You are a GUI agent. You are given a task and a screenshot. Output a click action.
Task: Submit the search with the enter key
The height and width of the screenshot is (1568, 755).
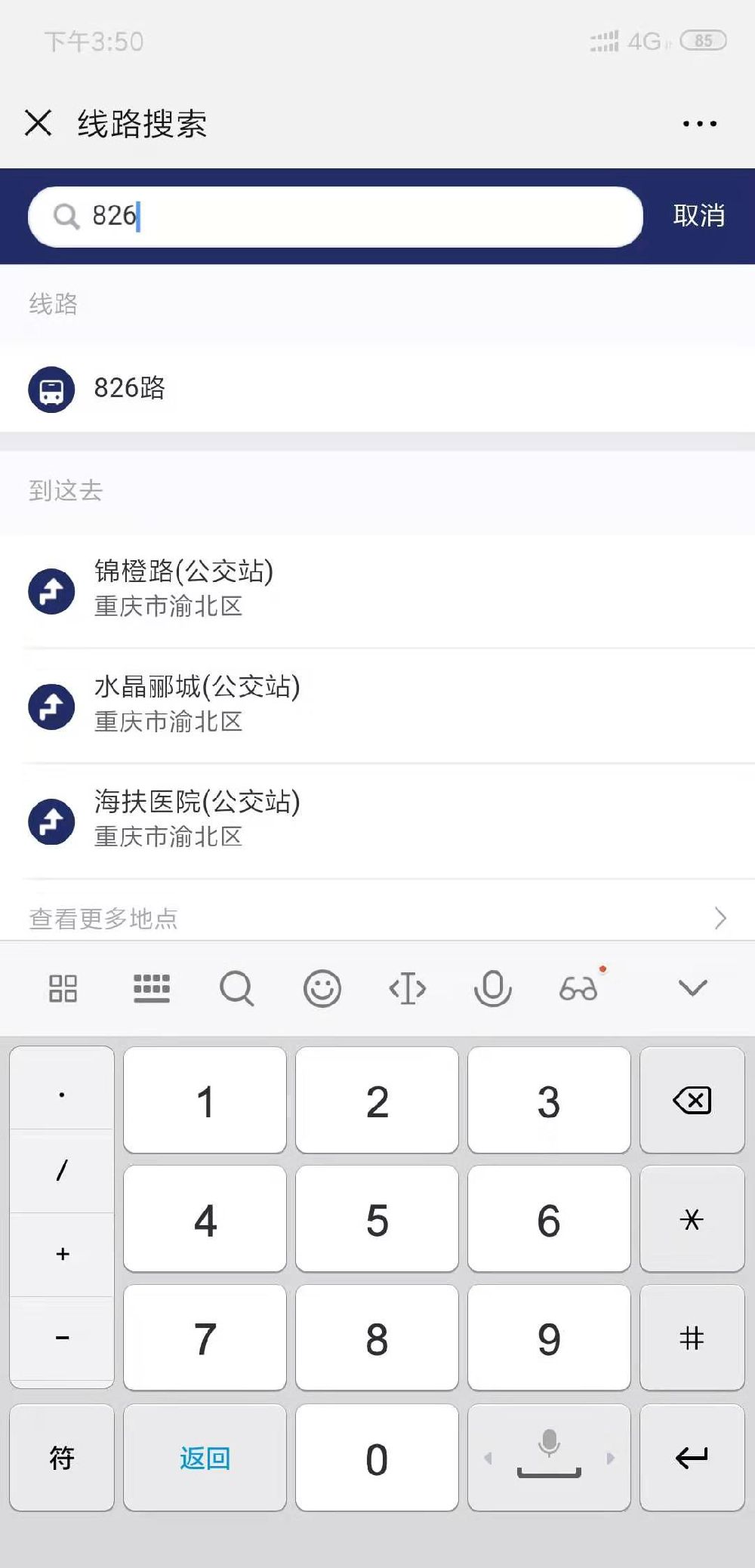click(692, 1459)
